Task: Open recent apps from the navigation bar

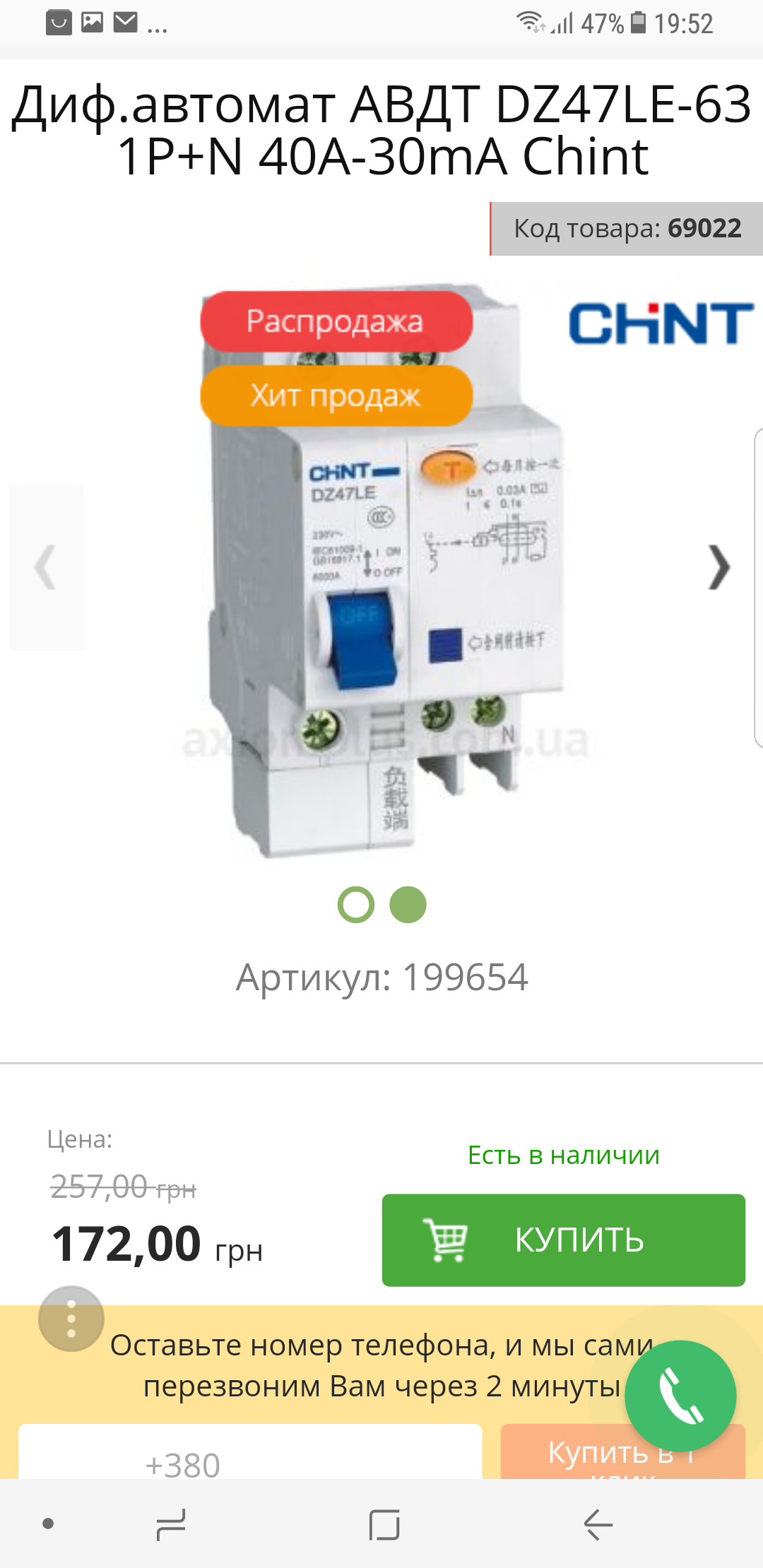Action: tap(171, 1524)
